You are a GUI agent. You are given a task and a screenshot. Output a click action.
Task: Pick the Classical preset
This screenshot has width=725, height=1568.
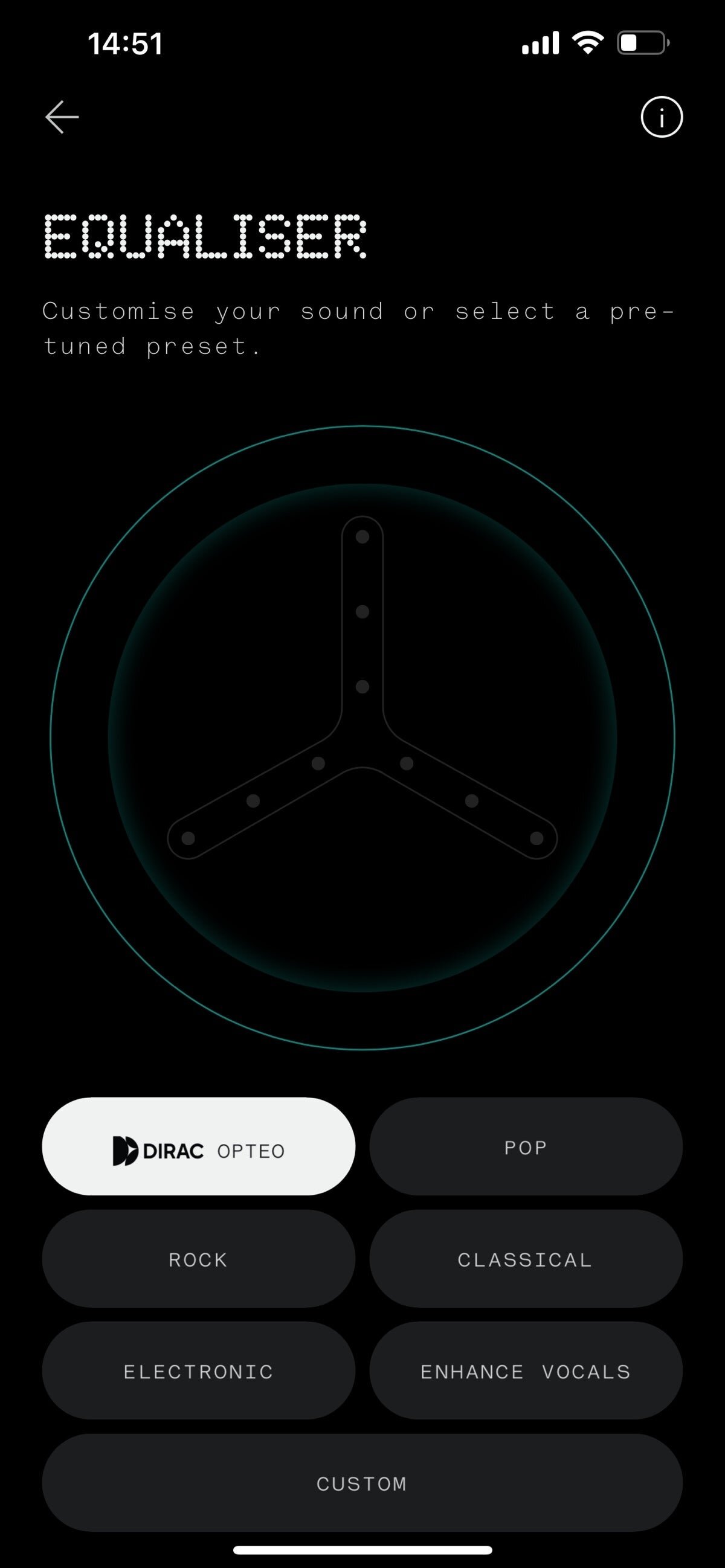pos(526,1259)
